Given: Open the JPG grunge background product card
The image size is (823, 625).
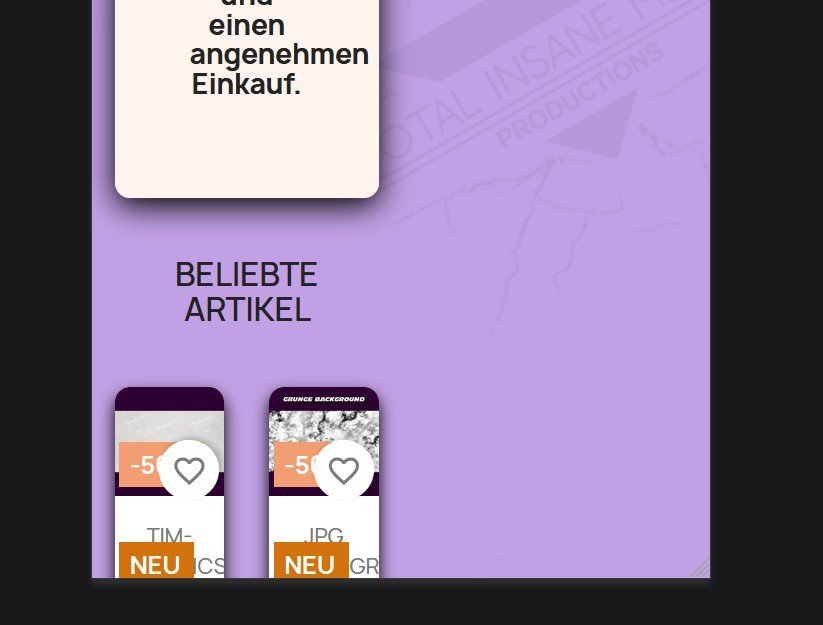Looking at the screenshot, I should point(323,536).
